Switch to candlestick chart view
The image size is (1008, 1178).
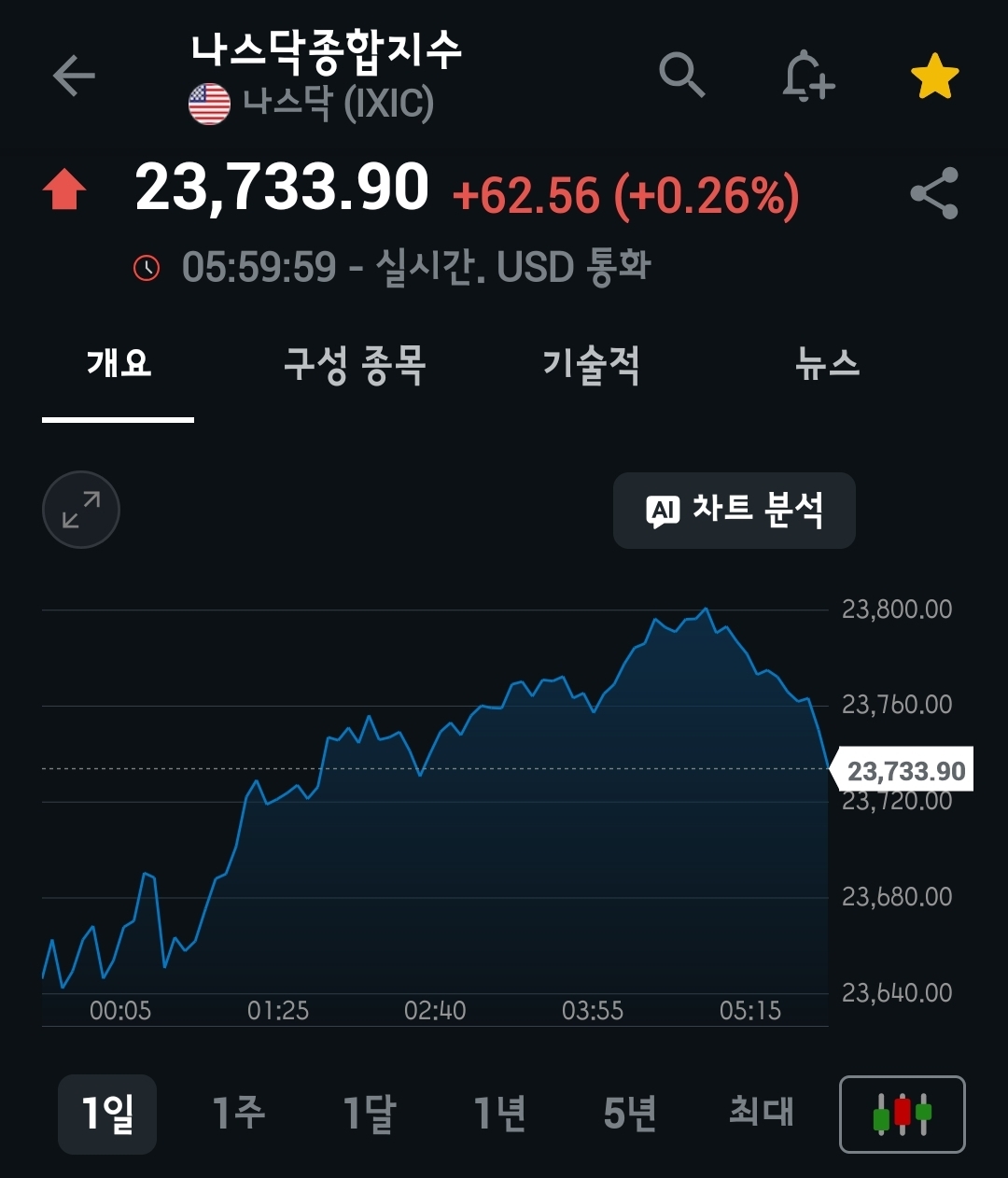pyautogui.click(x=903, y=1115)
